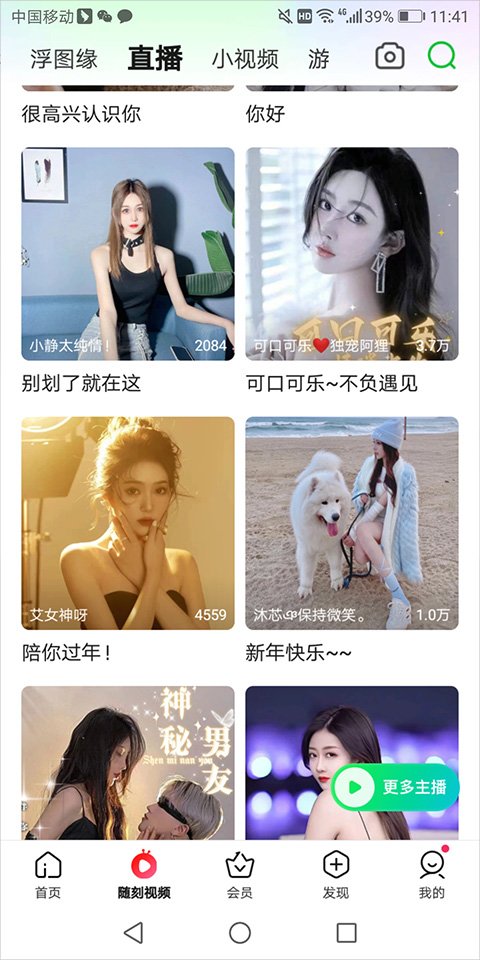Open the camera icon in top bar

(x=390, y=57)
